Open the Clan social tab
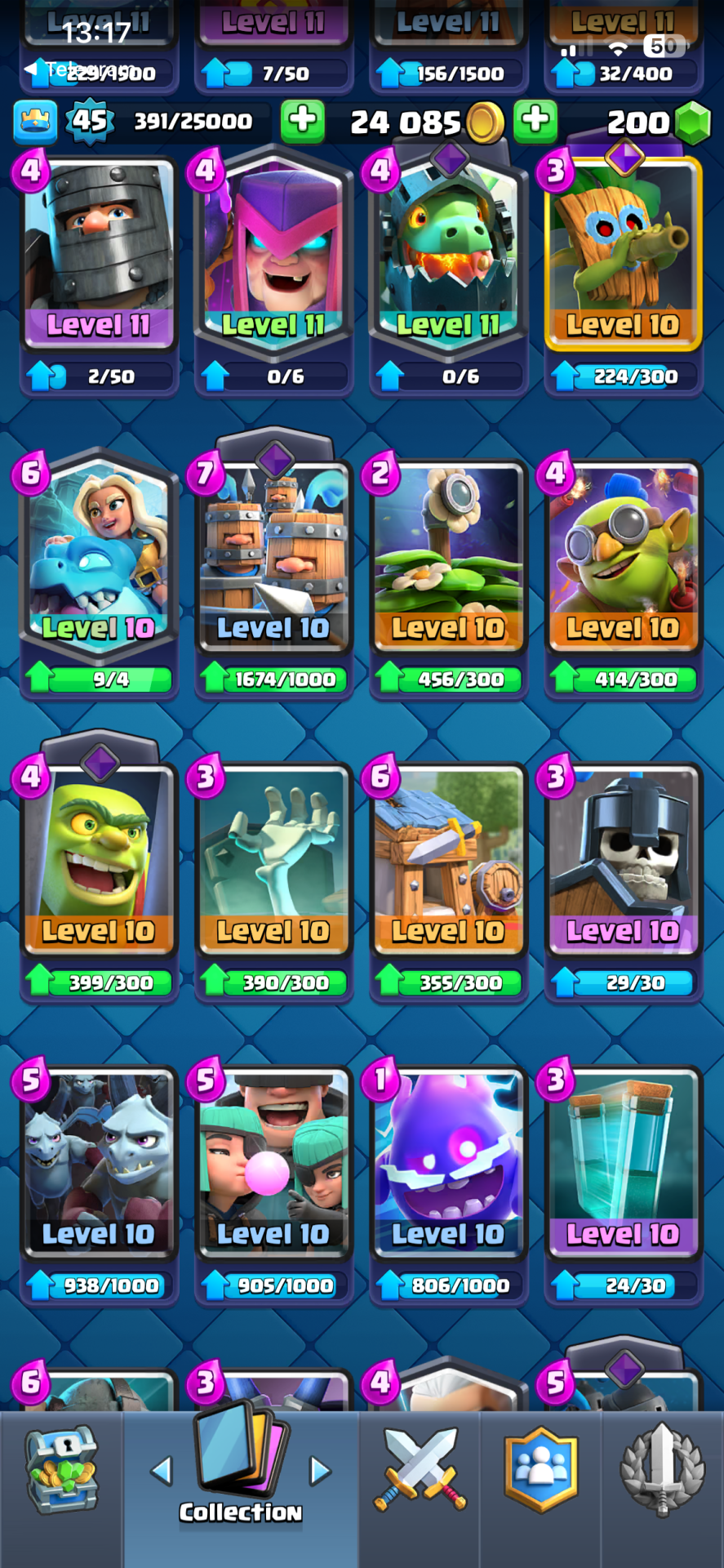724x1568 pixels. tap(540, 1470)
